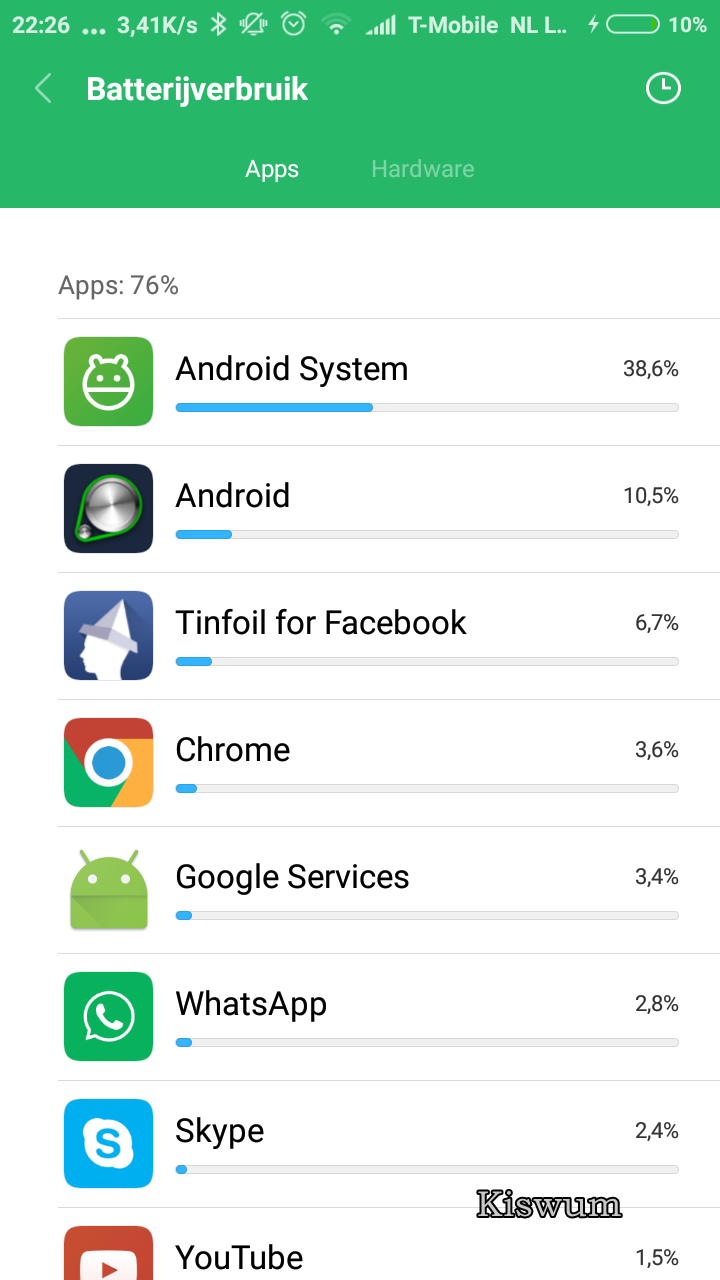Open the YouTube battery entry

coord(389,1245)
